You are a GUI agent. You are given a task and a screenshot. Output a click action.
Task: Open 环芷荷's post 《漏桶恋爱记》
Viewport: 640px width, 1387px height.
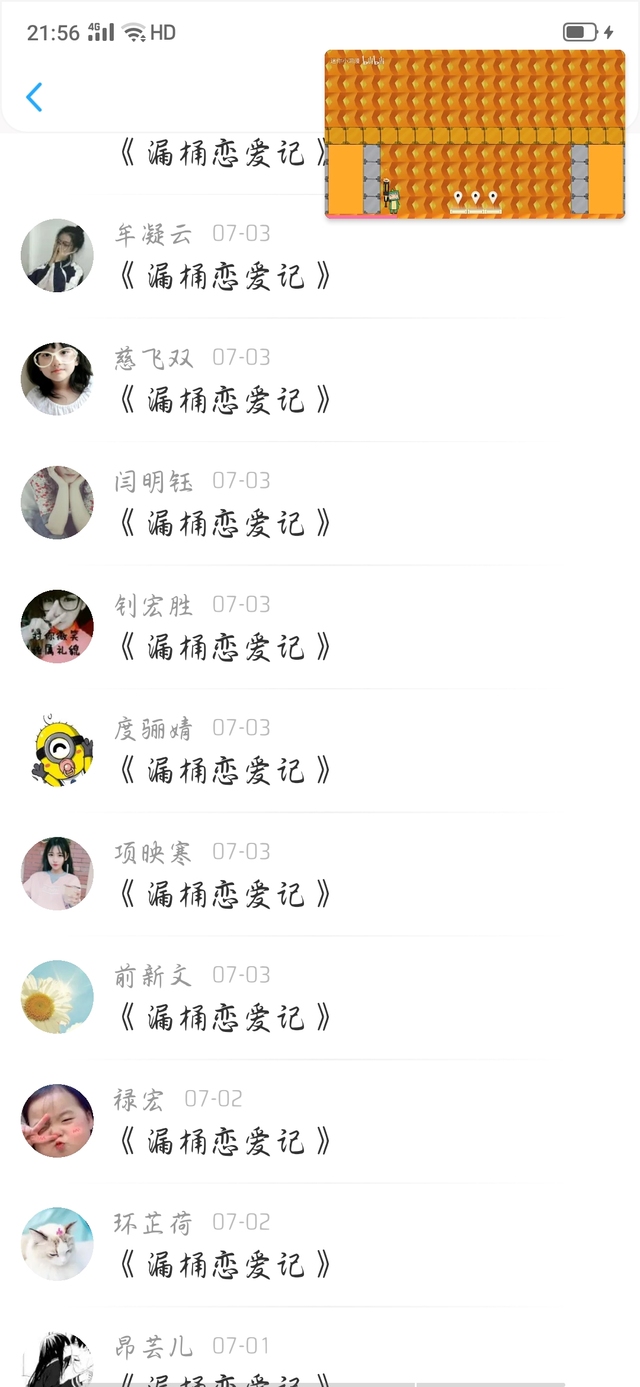[225, 1265]
